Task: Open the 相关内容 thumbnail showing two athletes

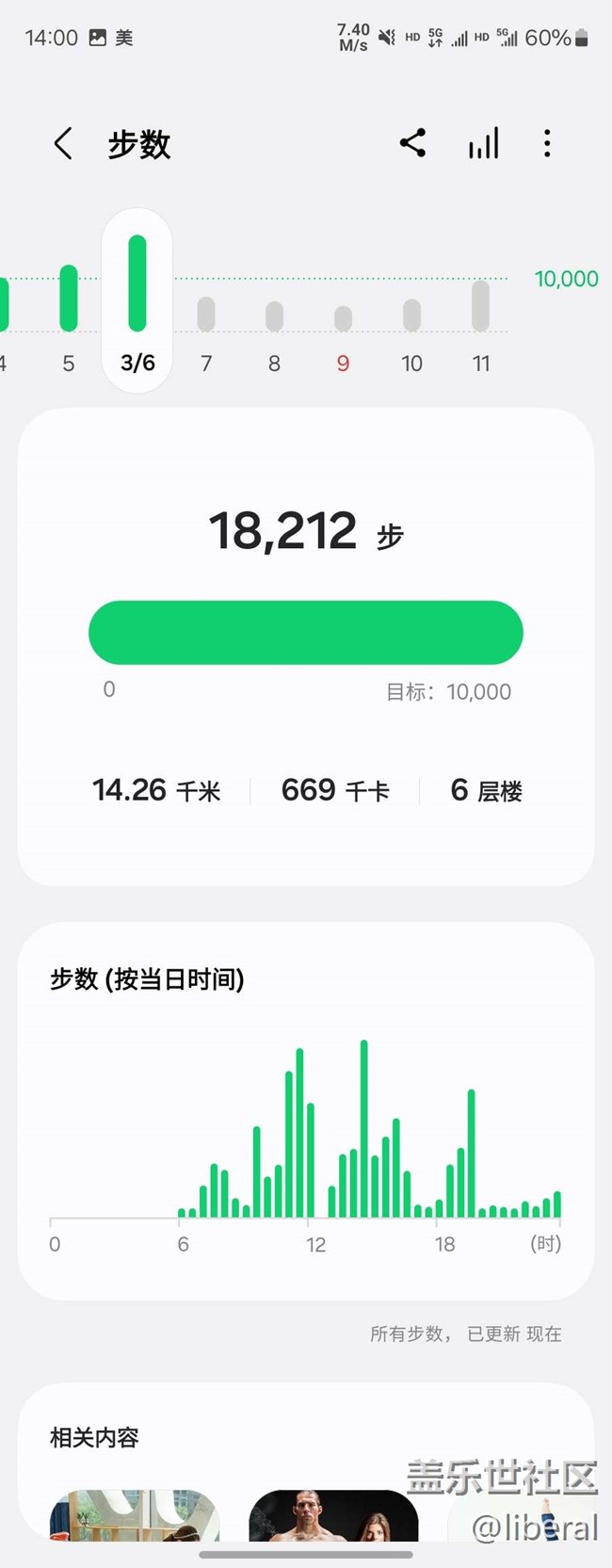Action: pyautogui.click(x=333, y=1515)
